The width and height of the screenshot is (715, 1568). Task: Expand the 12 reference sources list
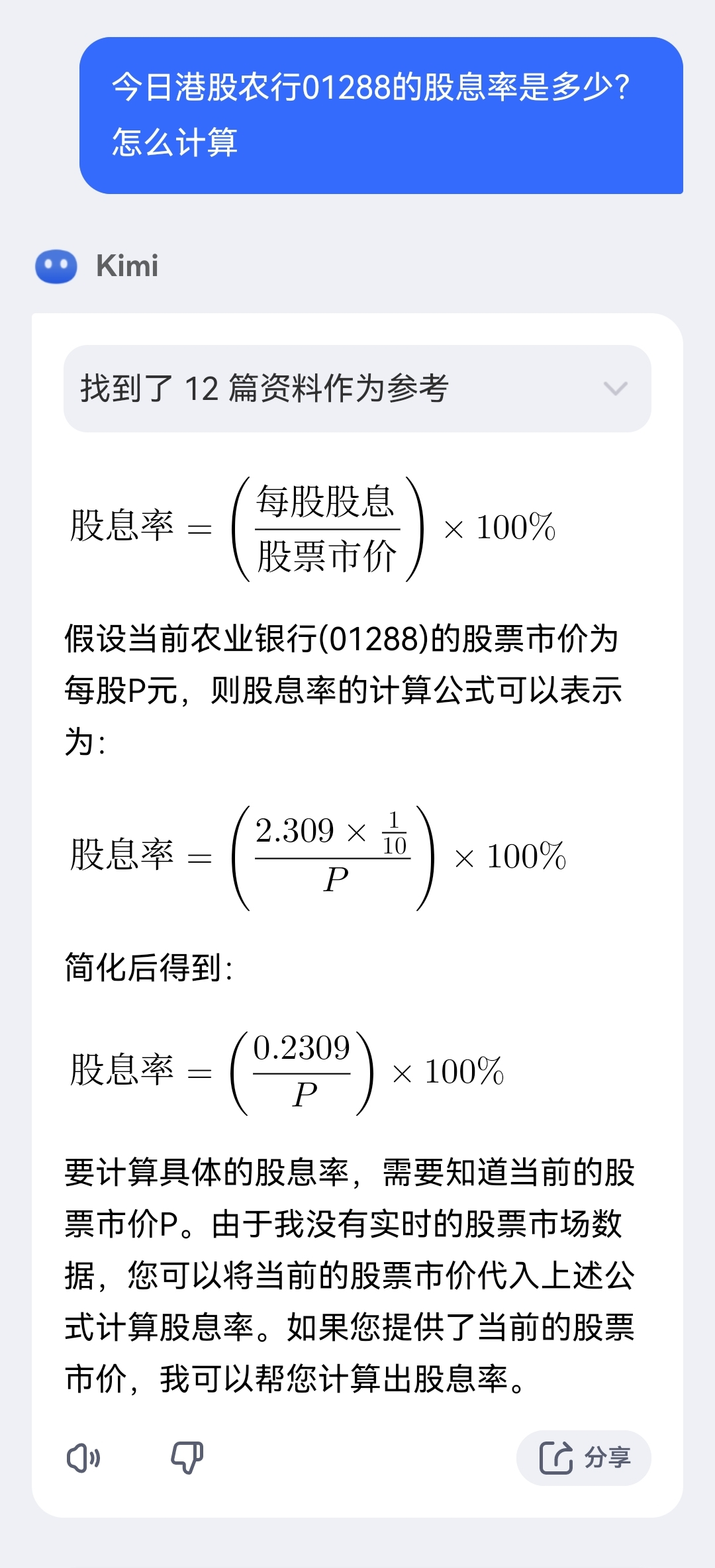[614, 389]
